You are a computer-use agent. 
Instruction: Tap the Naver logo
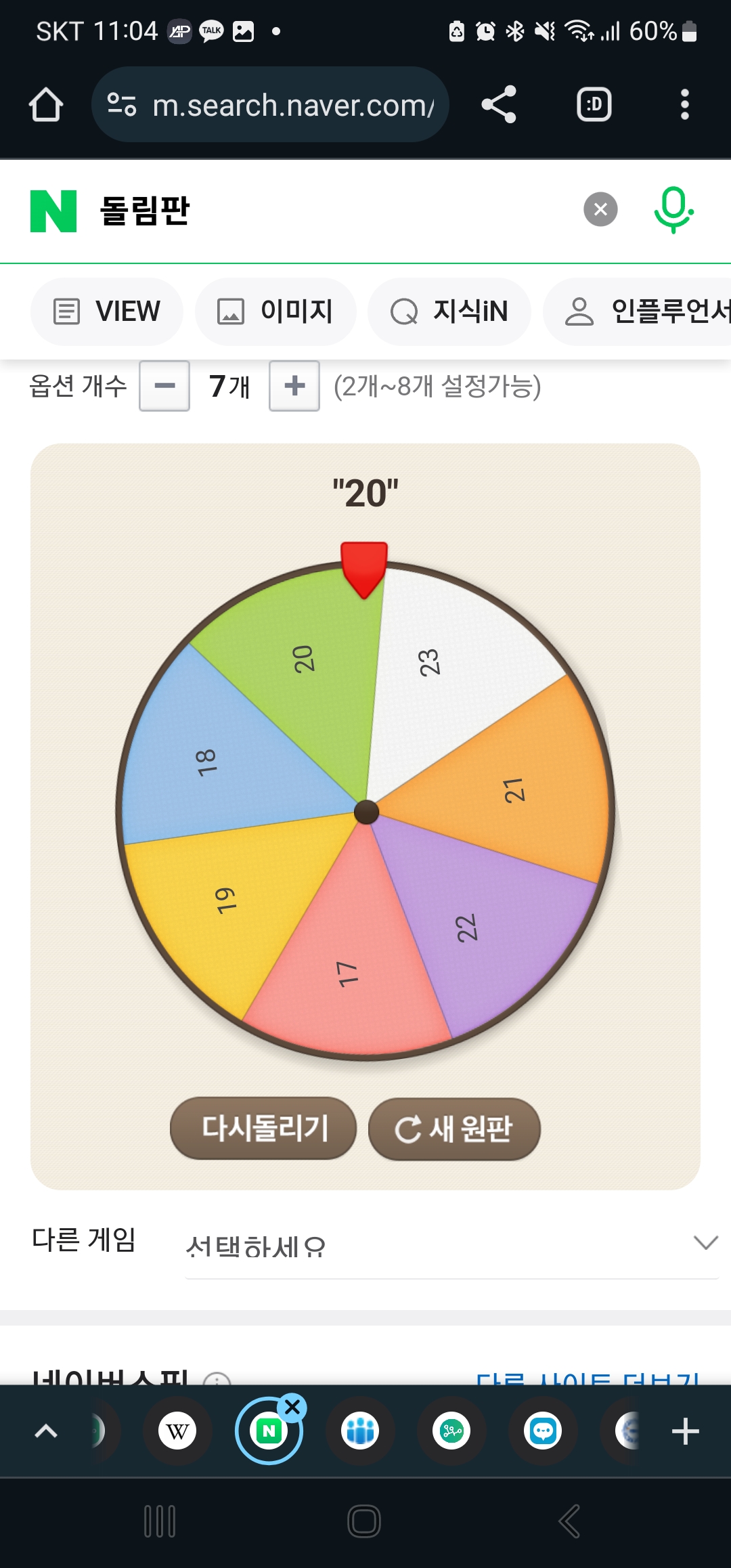53,211
